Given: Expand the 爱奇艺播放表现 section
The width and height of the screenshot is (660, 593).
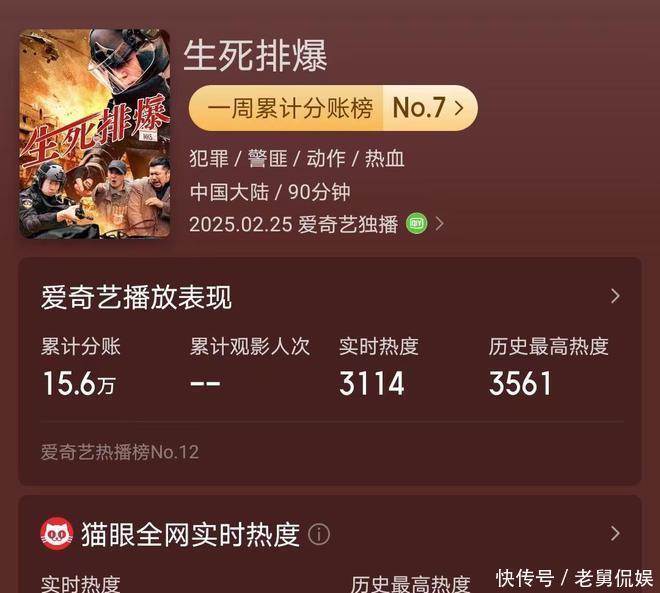Looking at the screenshot, I should pos(615,296).
